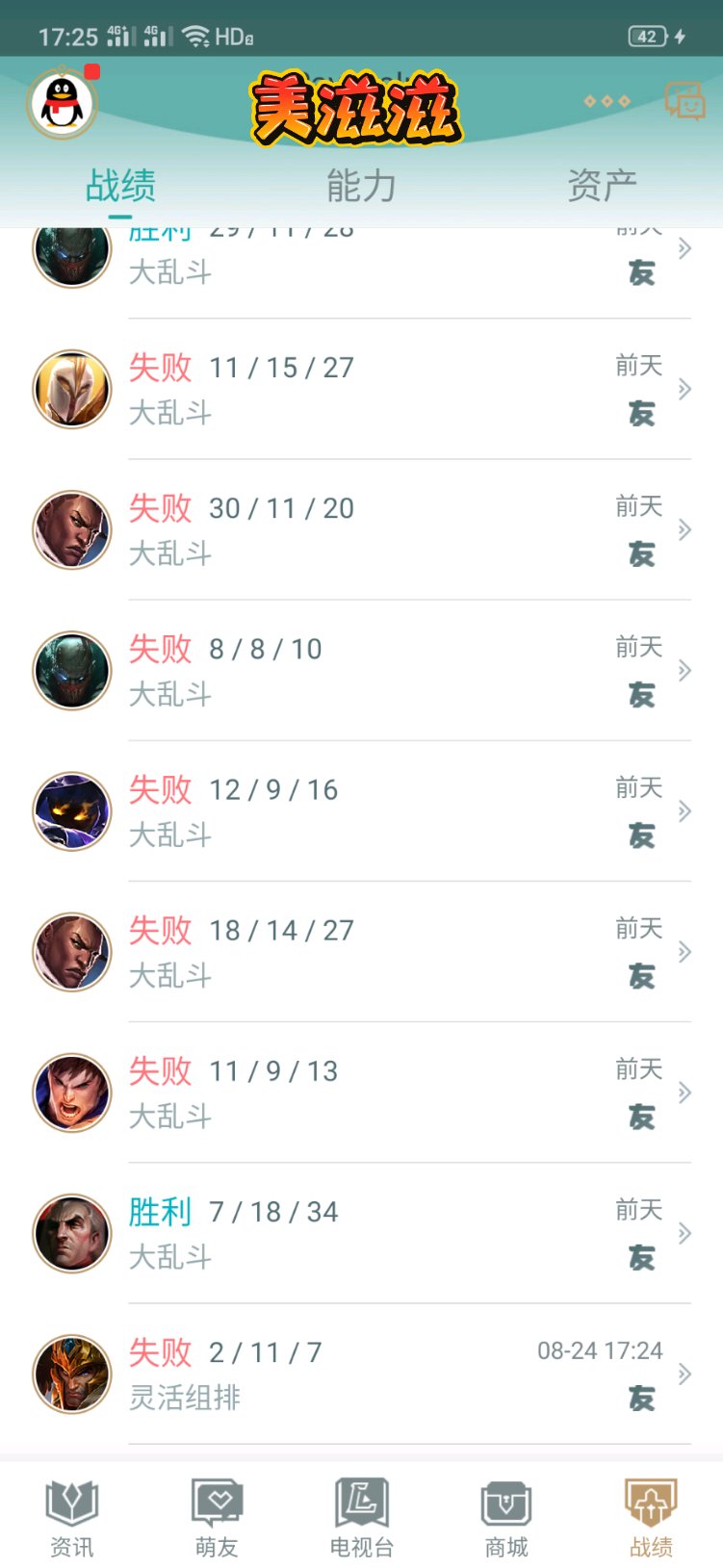Select the 战绩 top tab
723x1568 pixels.
pyautogui.click(x=120, y=186)
